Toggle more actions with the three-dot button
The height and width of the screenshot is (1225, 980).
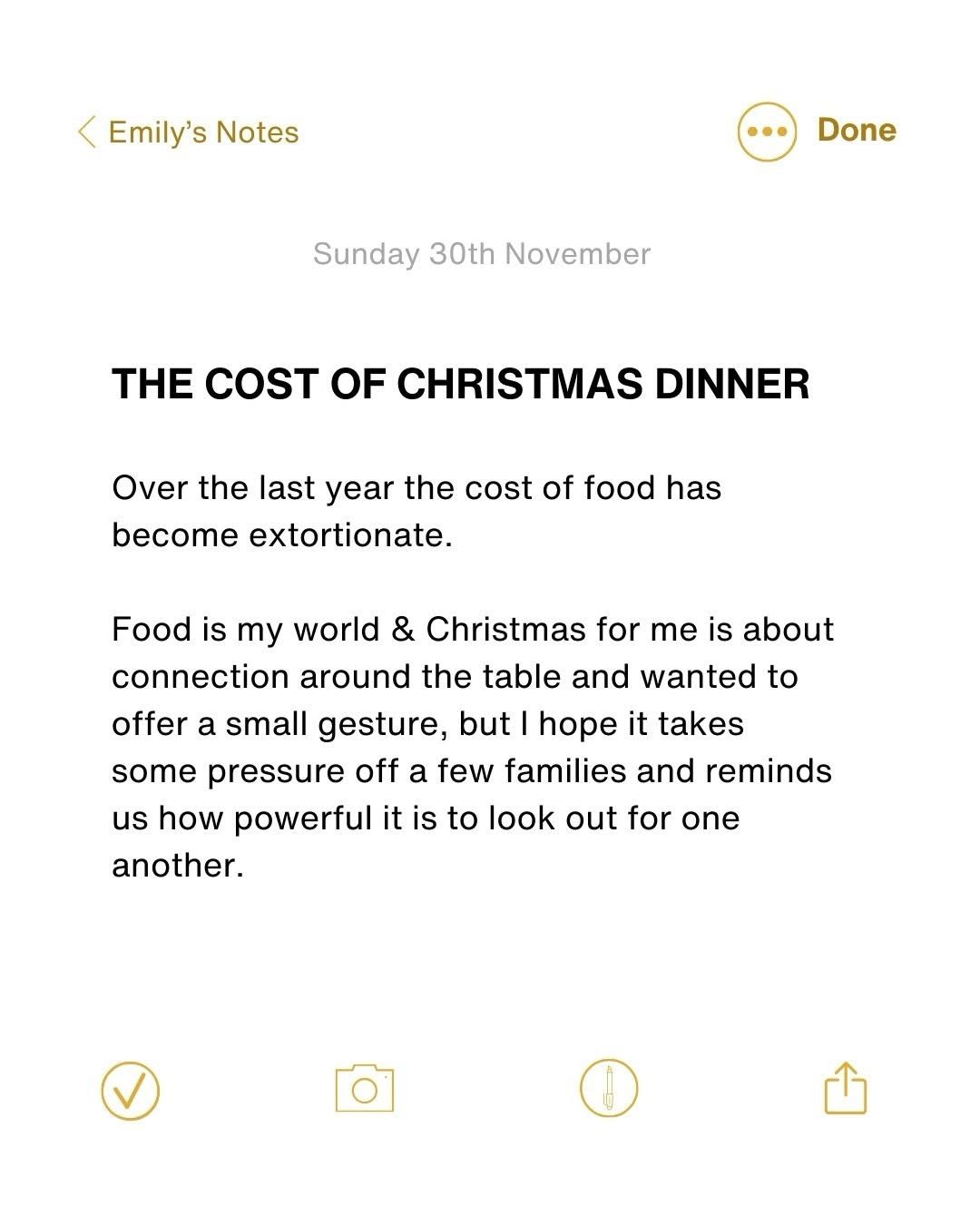pos(767,132)
